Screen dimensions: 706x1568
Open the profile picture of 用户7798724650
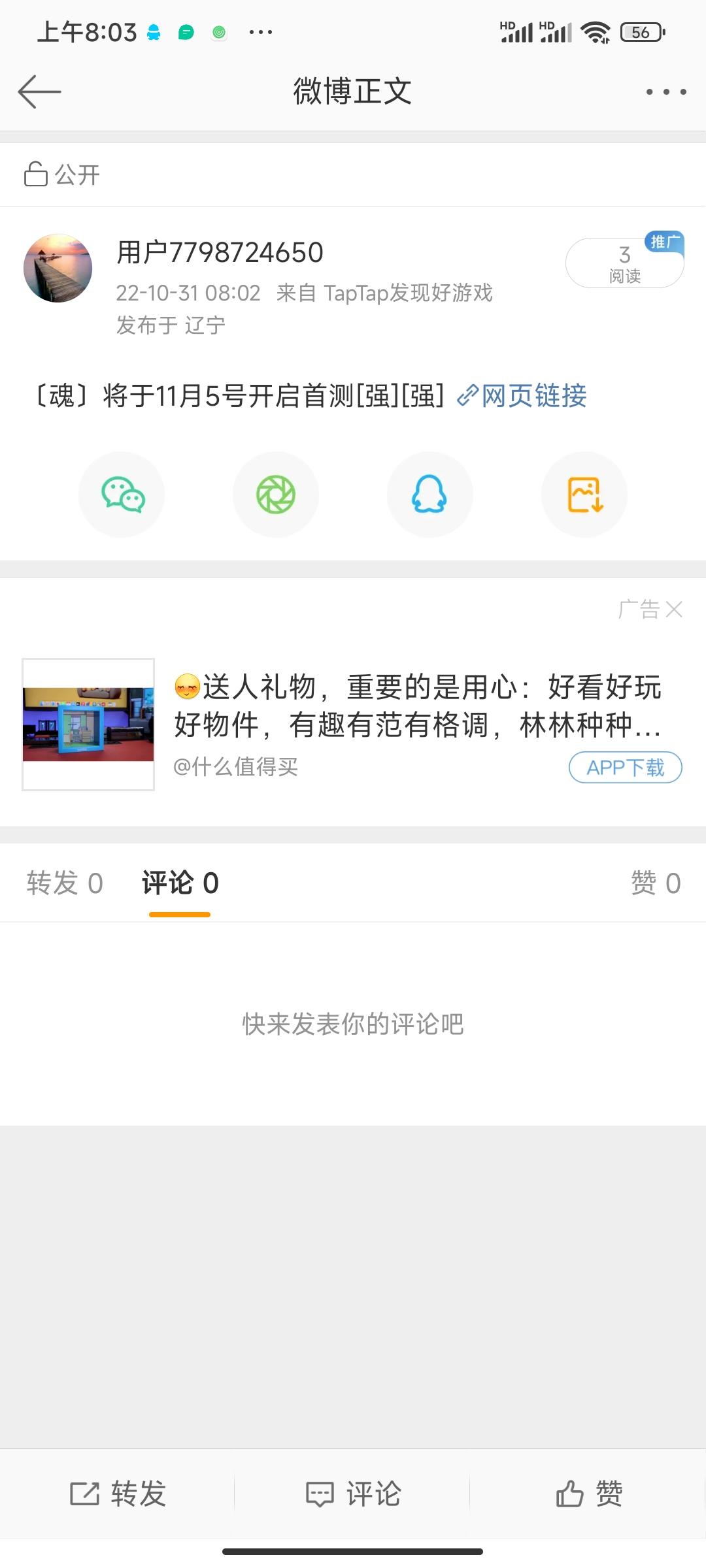pyautogui.click(x=58, y=268)
